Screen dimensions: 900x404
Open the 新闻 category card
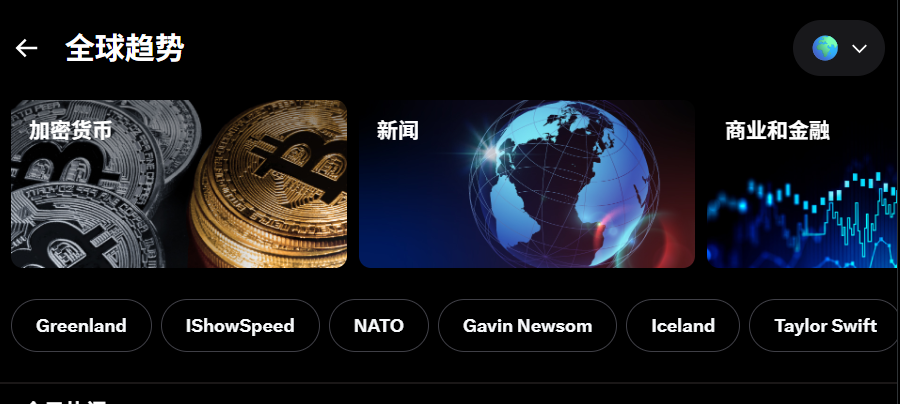tap(526, 184)
